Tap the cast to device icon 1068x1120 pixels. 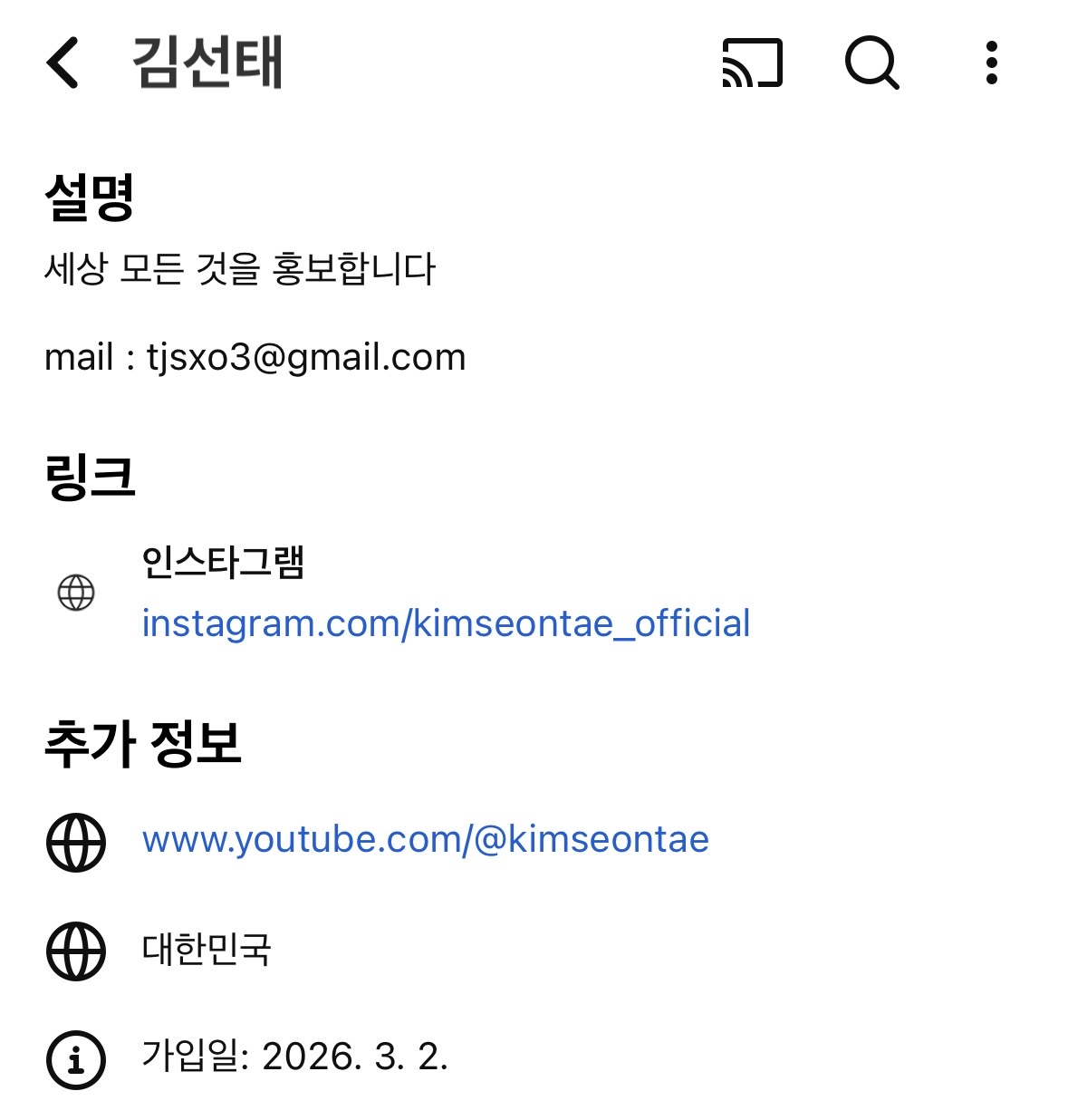(752, 63)
